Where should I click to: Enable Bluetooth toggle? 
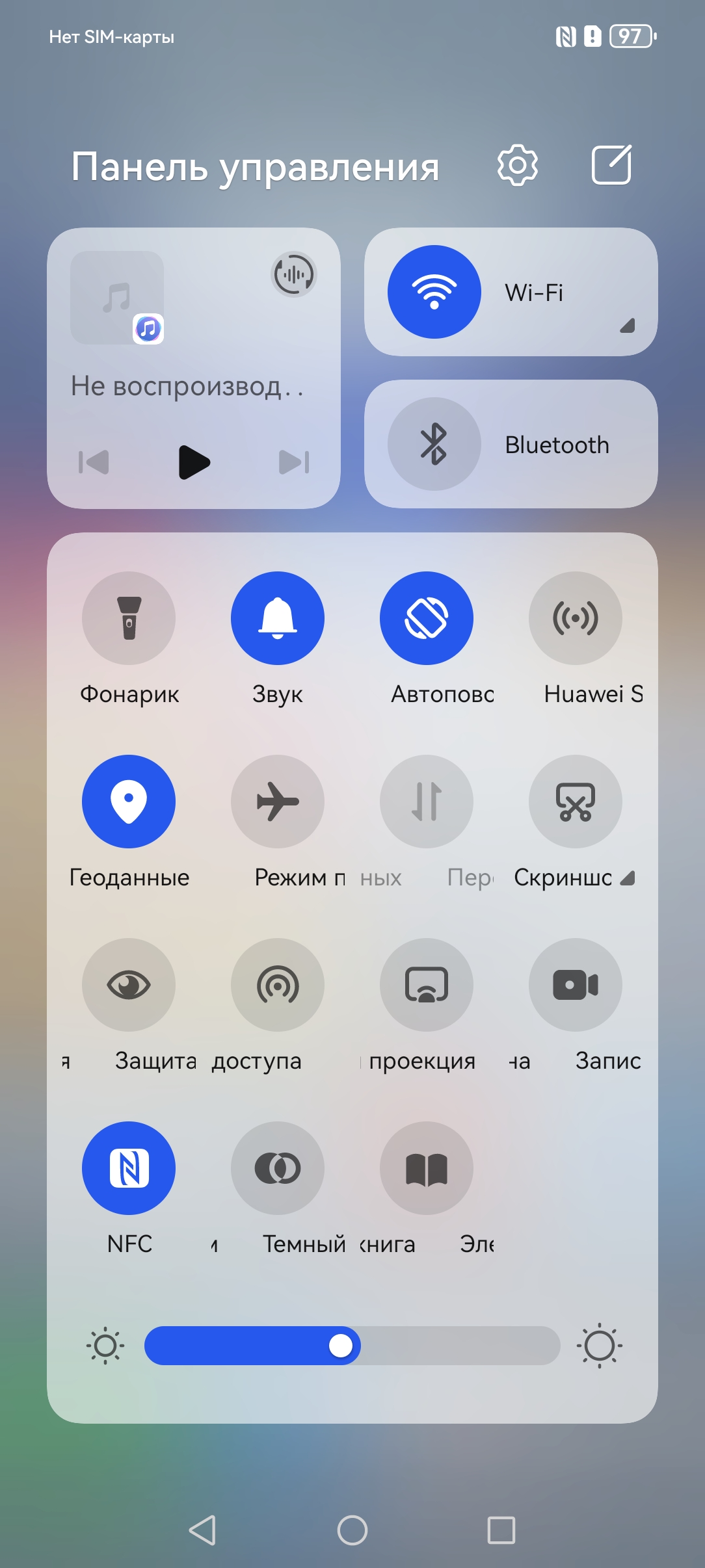(434, 444)
